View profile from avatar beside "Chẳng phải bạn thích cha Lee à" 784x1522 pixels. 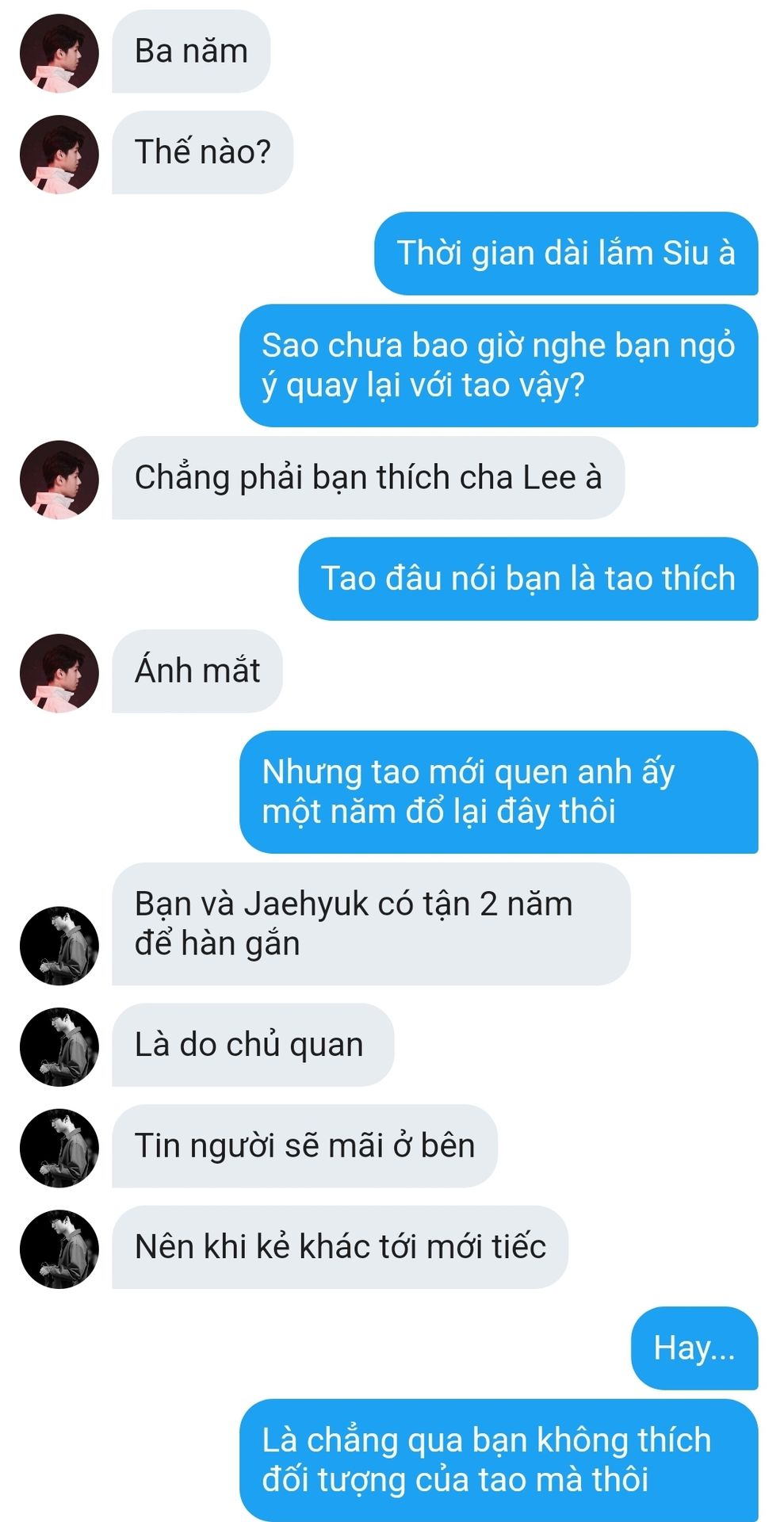[x=59, y=480]
